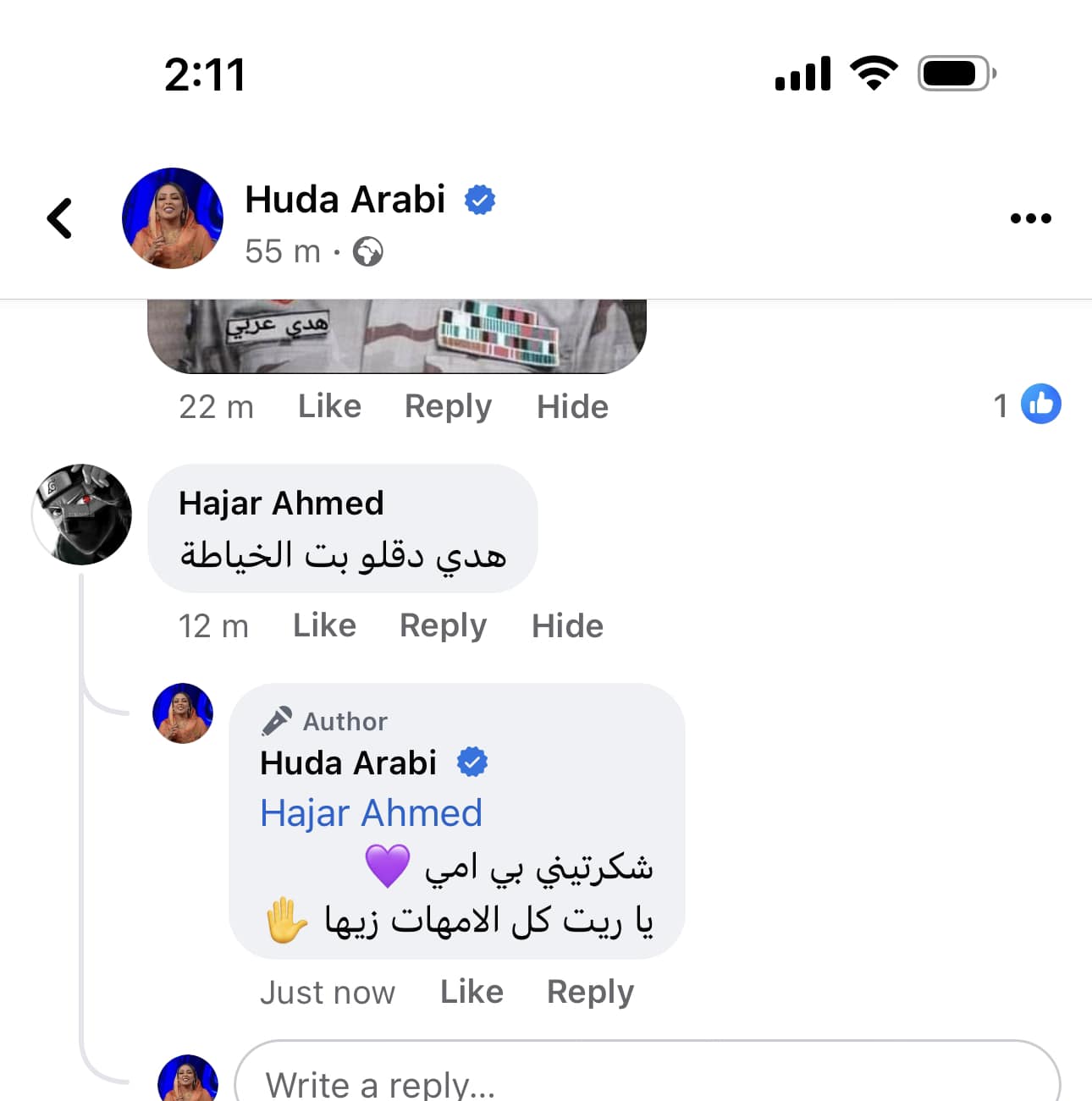Image resolution: width=1092 pixels, height=1101 pixels.
Task: Hide the comment posted 22 m ago
Action: (x=572, y=406)
